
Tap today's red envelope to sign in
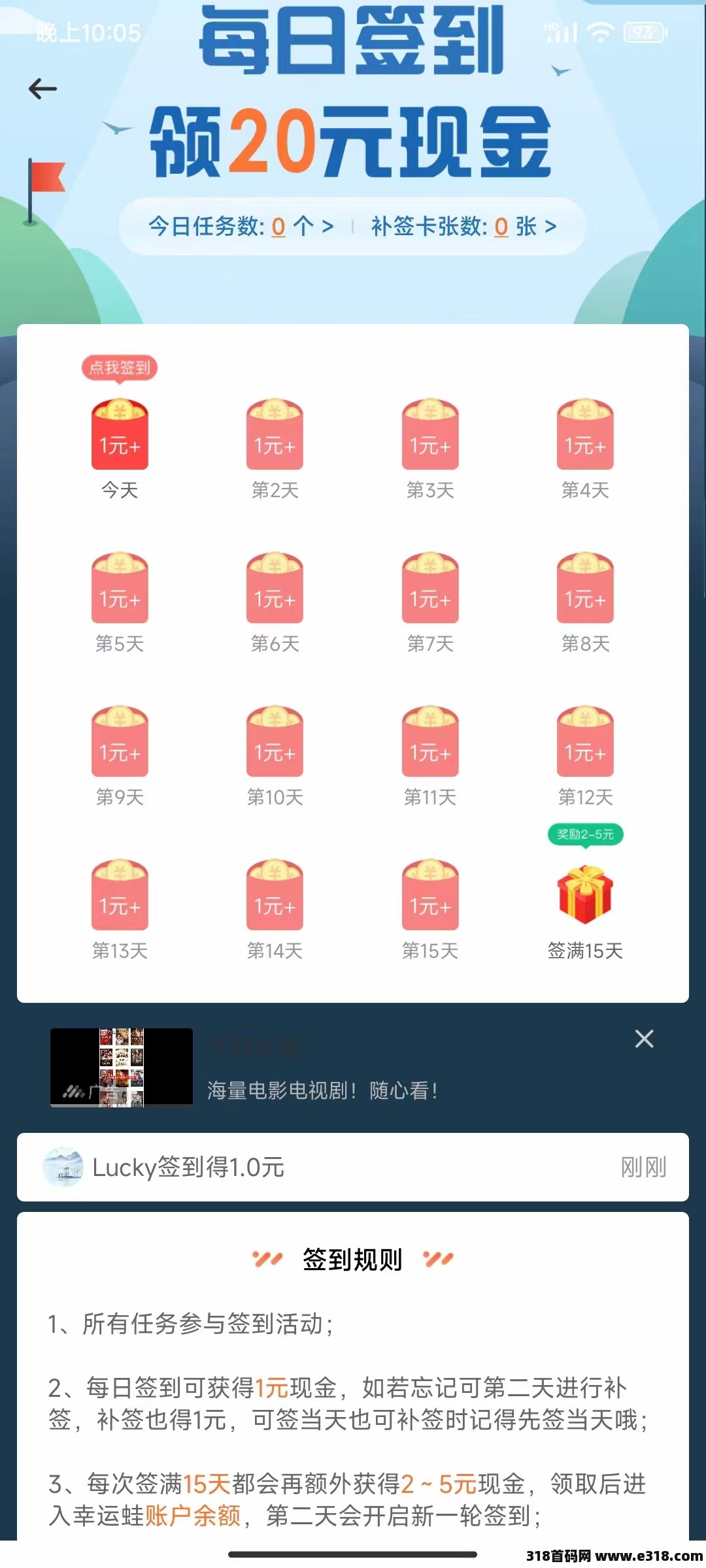pyautogui.click(x=120, y=434)
